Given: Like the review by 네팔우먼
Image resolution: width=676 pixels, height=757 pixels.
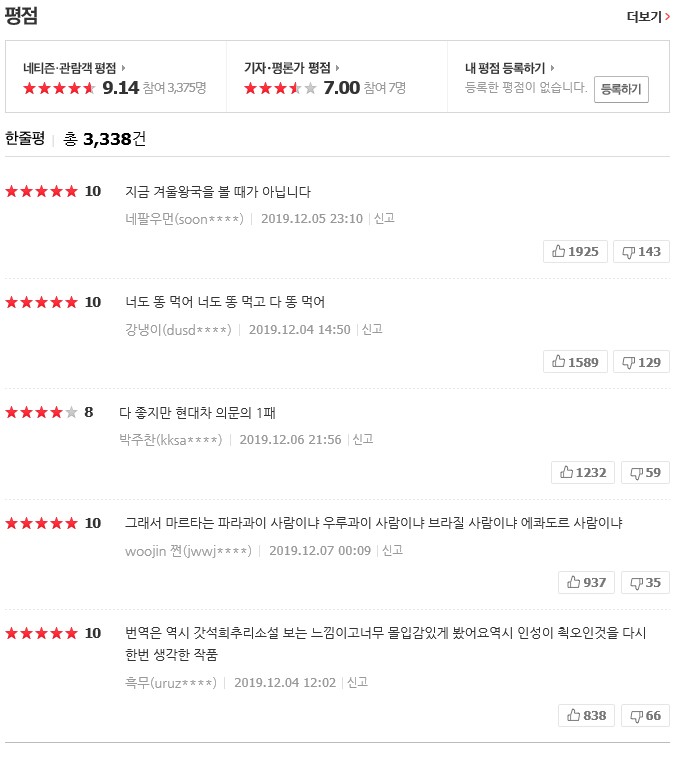Looking at the screenshot, I should pos(575,251).
